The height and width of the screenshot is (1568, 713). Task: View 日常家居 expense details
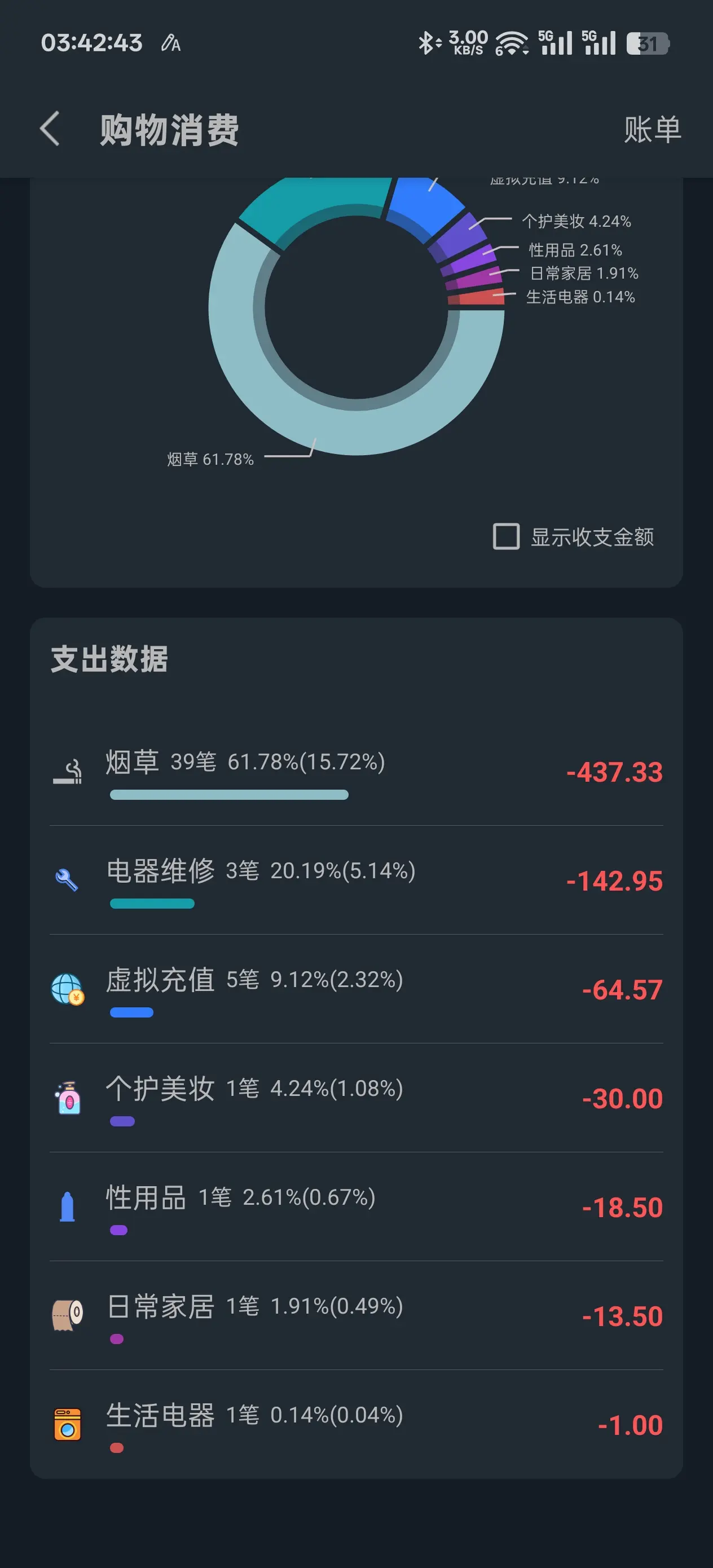coord(356,1315)
